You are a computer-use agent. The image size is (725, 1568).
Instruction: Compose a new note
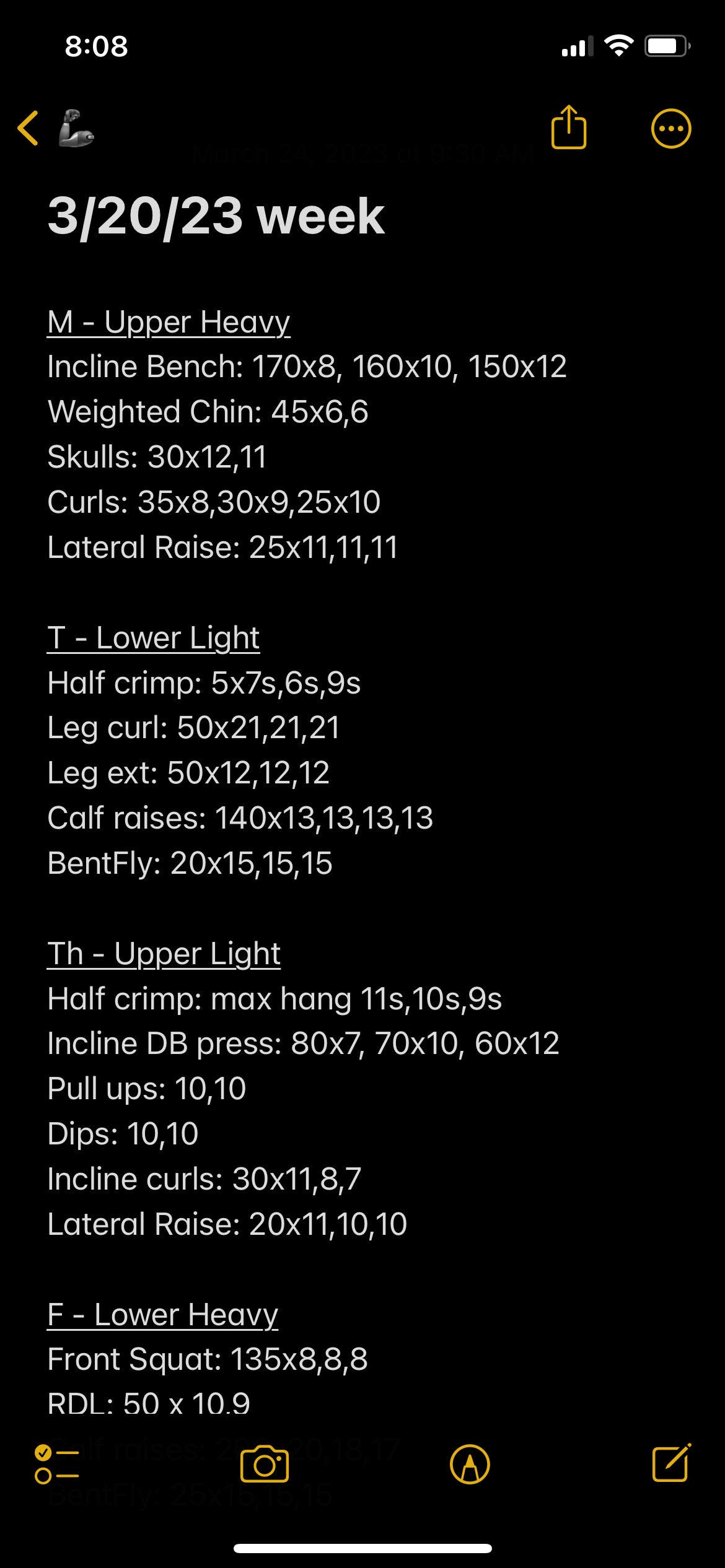[672, 1463]
